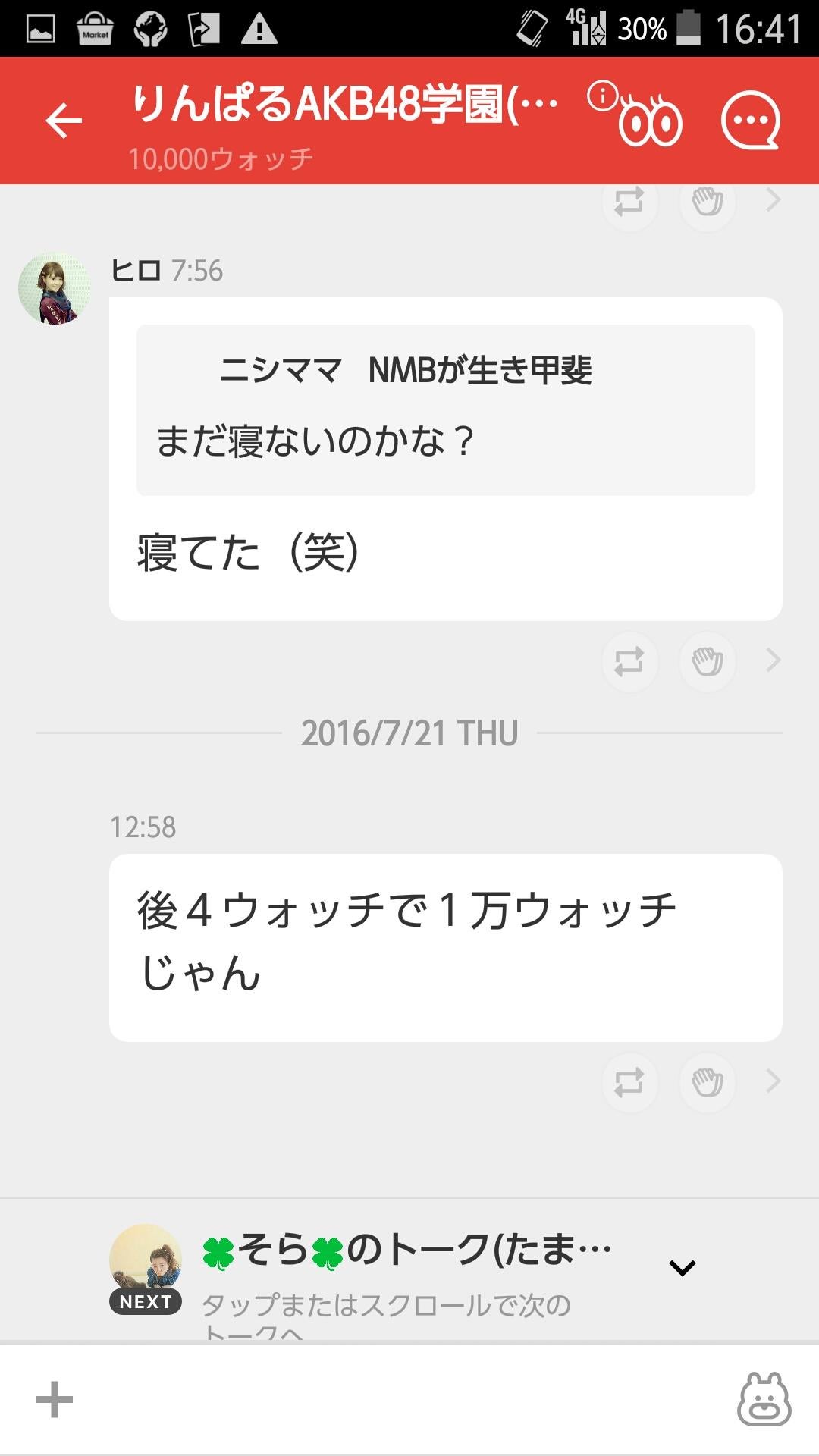Go back using the header arrow

coord(64,121)
